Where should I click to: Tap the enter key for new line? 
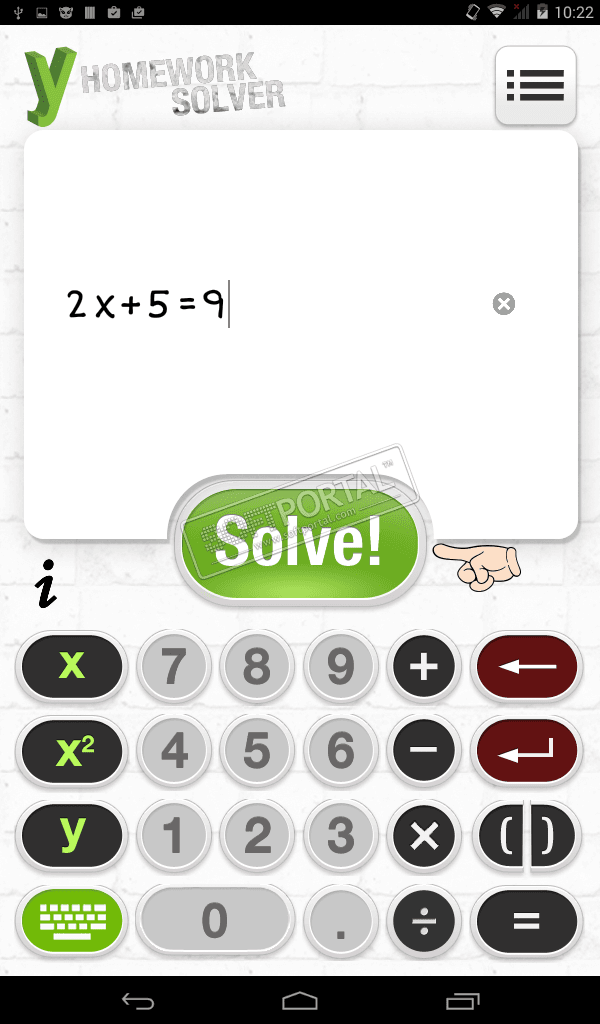click(x=527, y=750)
